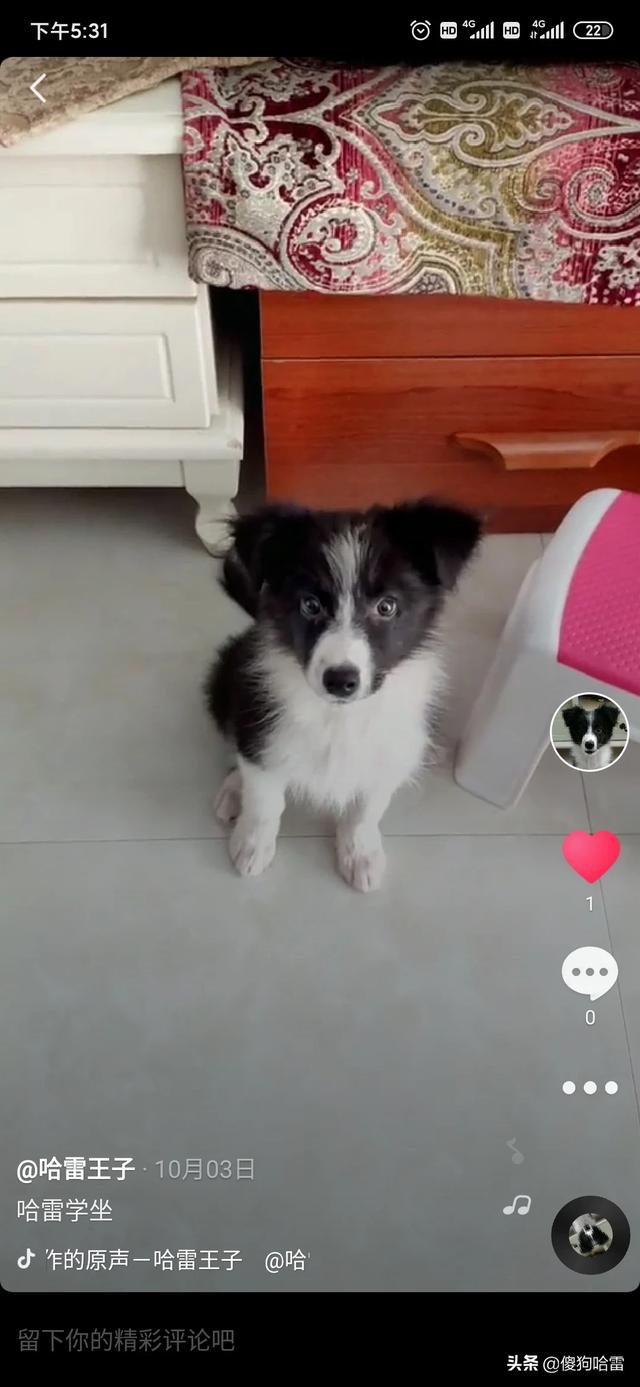The width and height of the screenshot is (640, 1387).
Task: Open the spinning music disc
Action: coord(590,1235)
